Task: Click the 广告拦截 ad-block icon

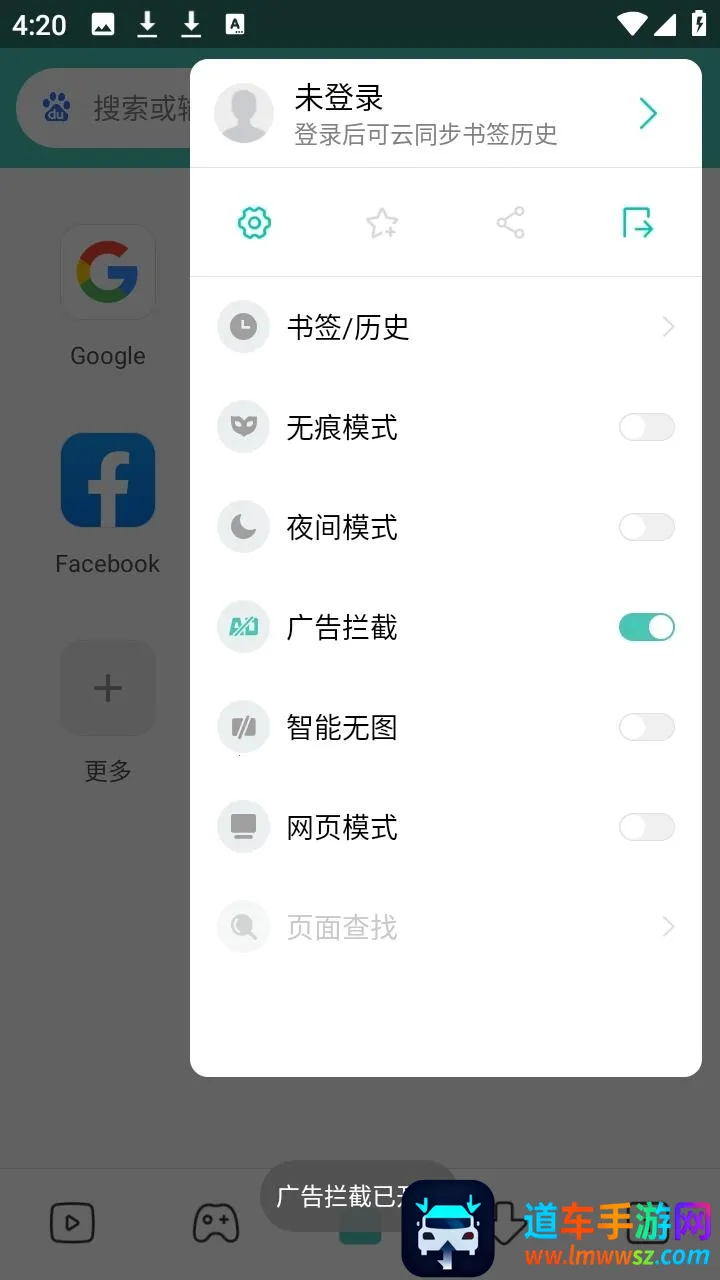Action: (243, 627)
